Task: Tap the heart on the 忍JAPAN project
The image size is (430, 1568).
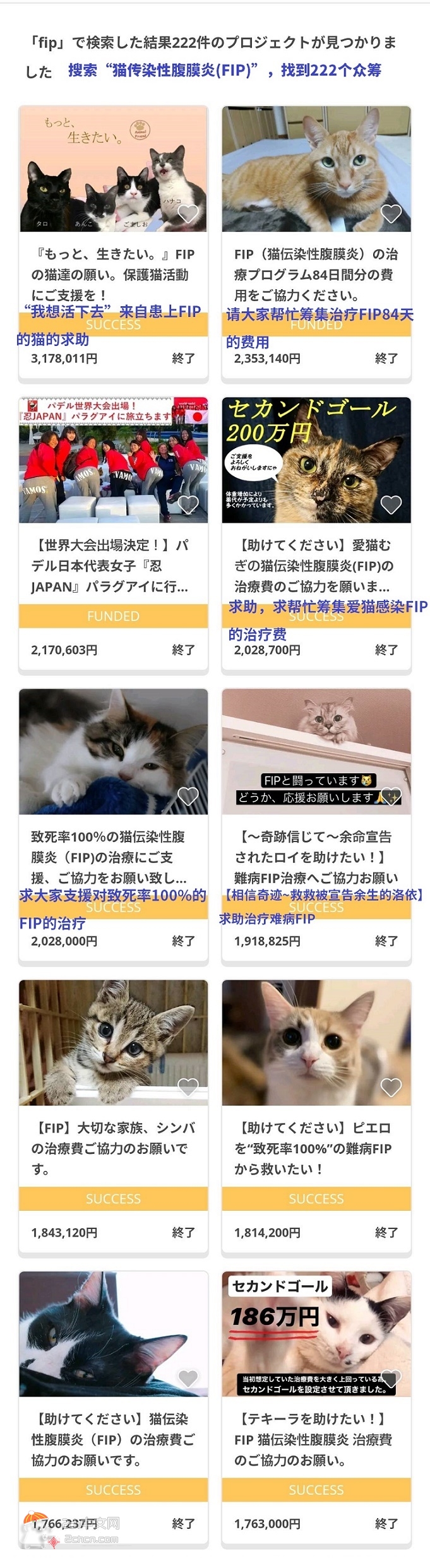Action: [188, 504]
